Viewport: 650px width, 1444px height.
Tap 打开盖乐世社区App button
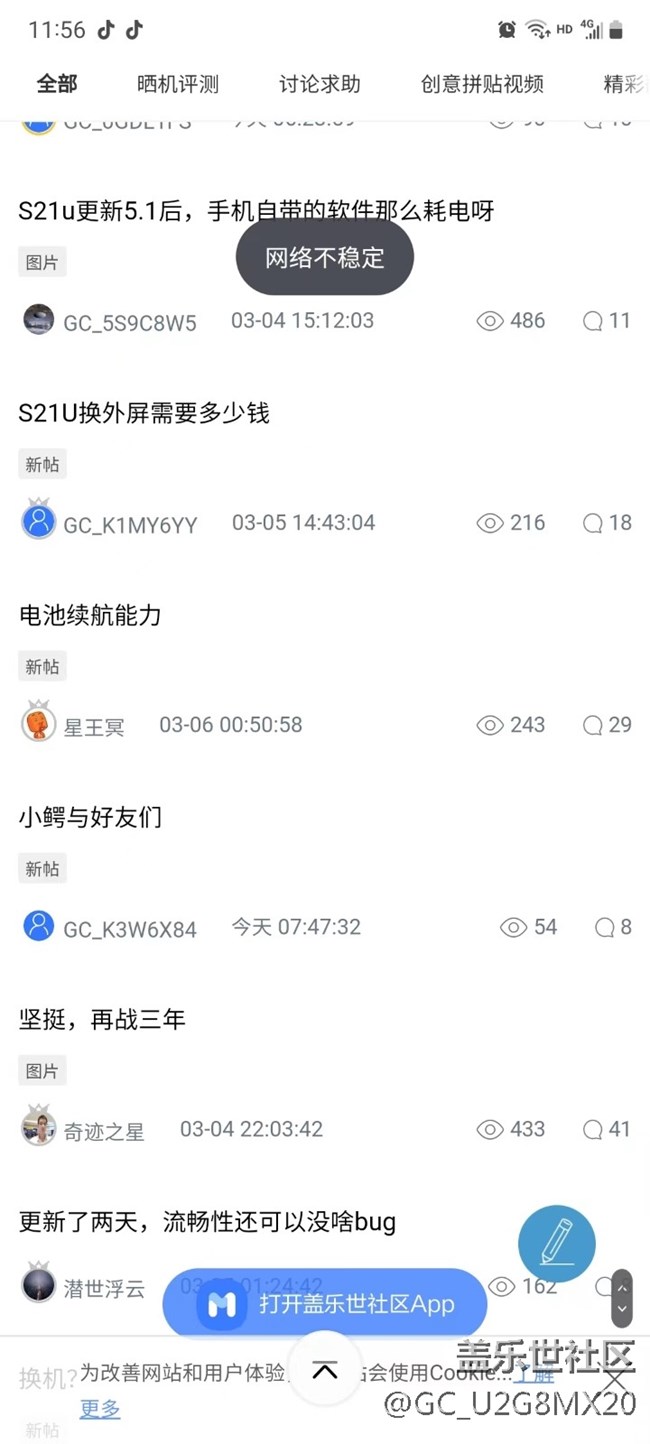pos(324,1304)
